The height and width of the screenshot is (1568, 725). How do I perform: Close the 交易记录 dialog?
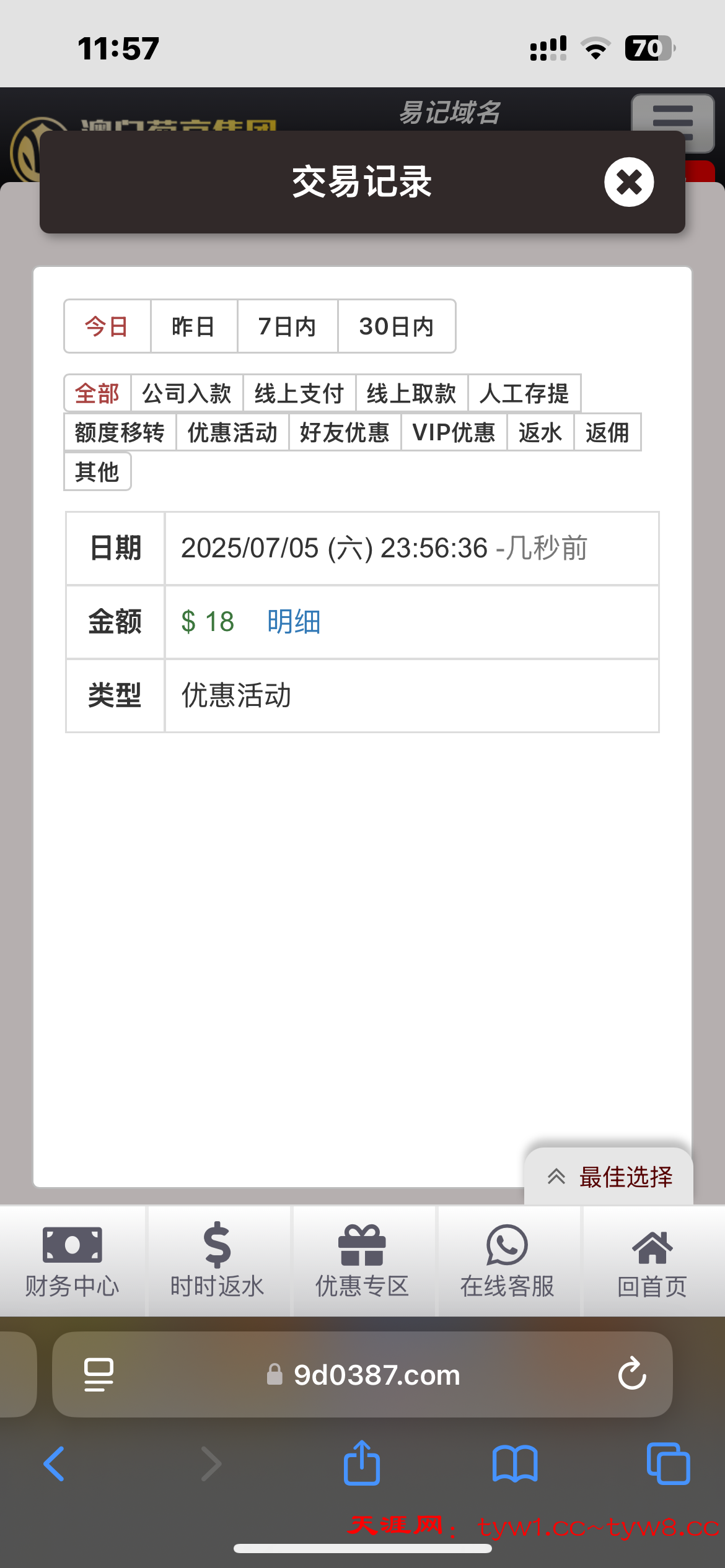629,182
